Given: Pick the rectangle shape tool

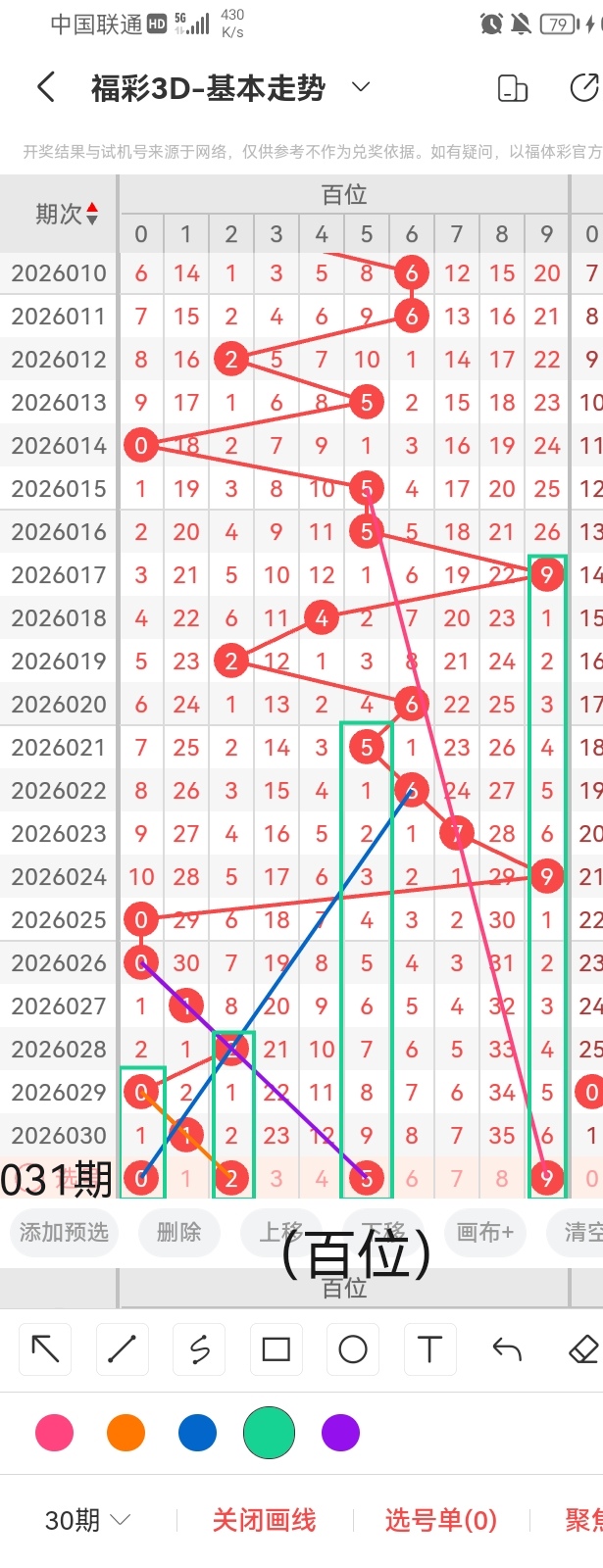Looking at the screenshot, I should [x=276, y=1349].
